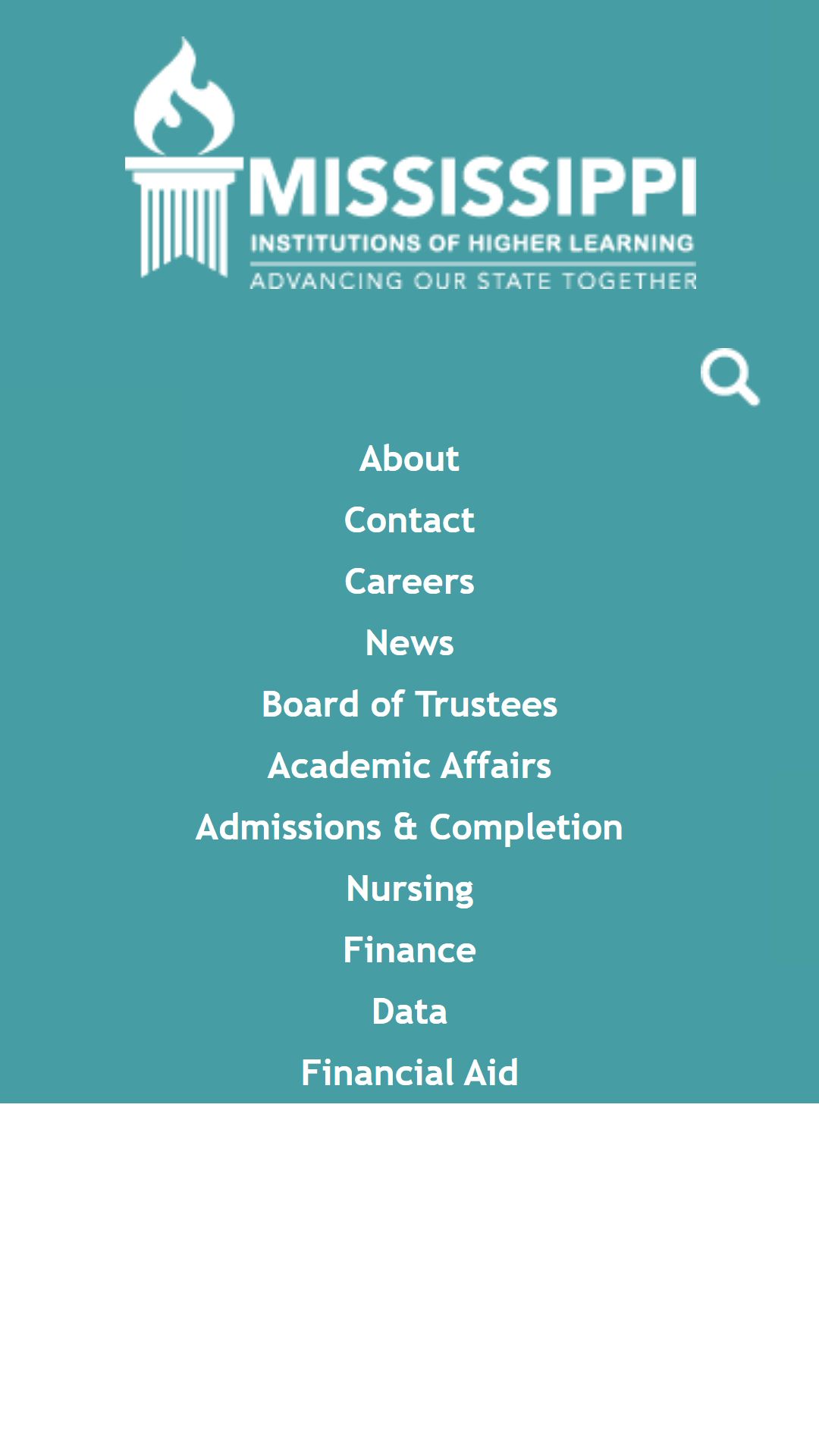
Task: Open Financial Aid
Action: pos(409,1073)
